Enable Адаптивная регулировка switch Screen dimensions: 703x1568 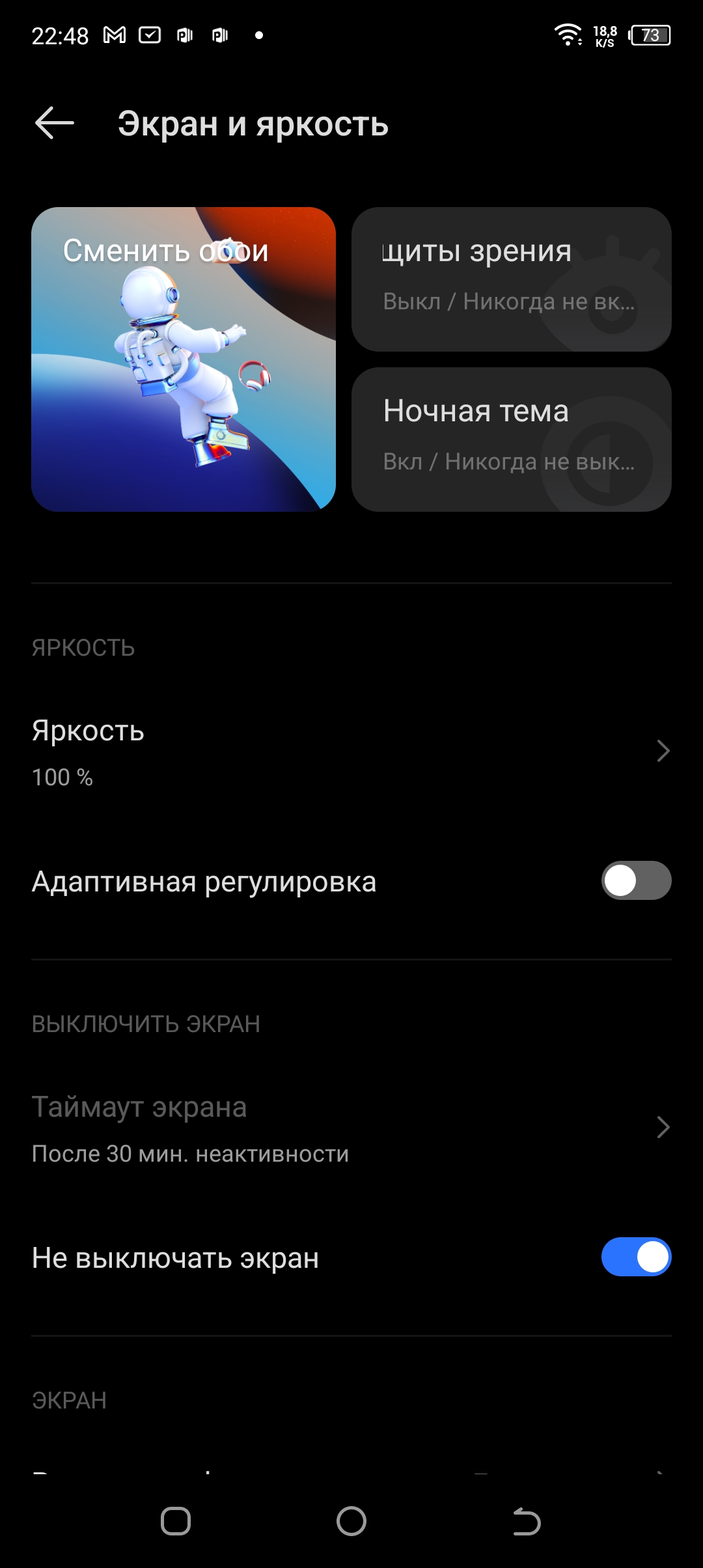pos(636,880)
